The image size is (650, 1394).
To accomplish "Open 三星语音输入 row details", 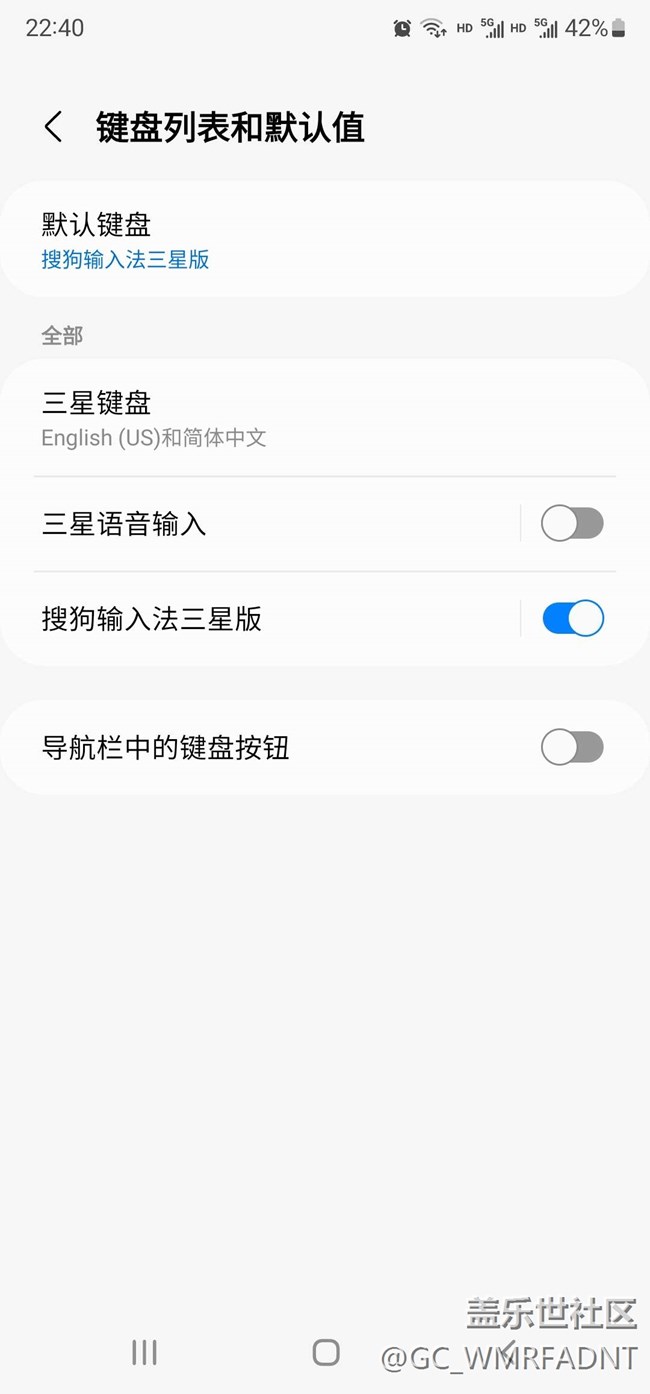I will pos(260,523).
